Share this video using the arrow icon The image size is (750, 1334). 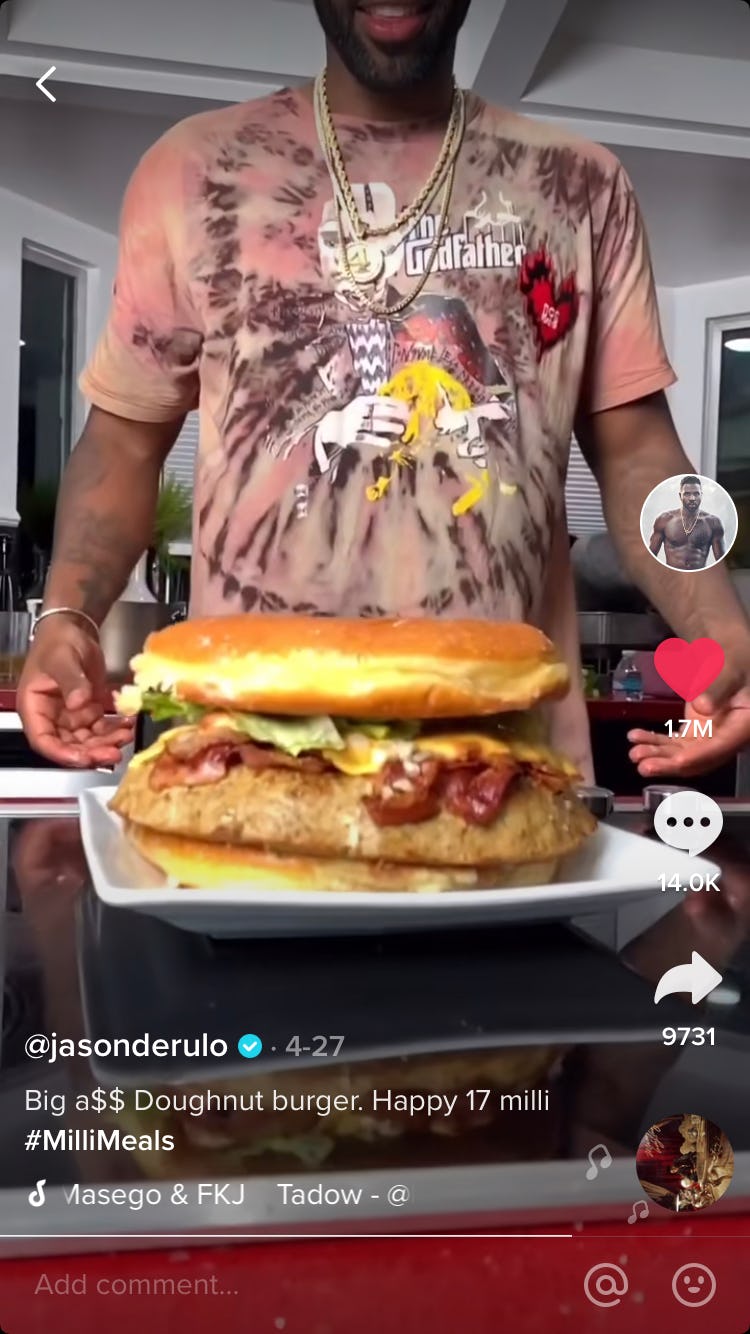(689, 978)
